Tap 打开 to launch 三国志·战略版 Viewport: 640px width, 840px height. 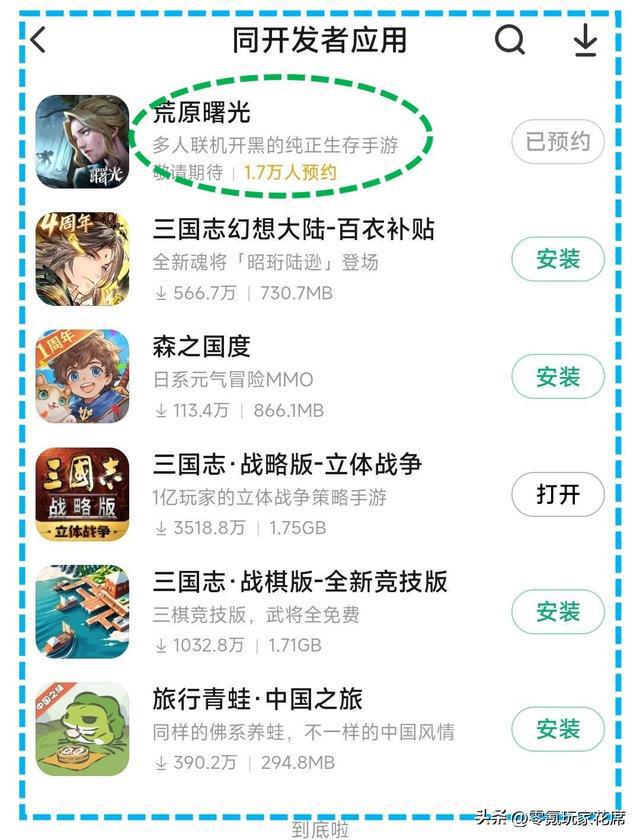pyautogui.click(x=558, y=493)
